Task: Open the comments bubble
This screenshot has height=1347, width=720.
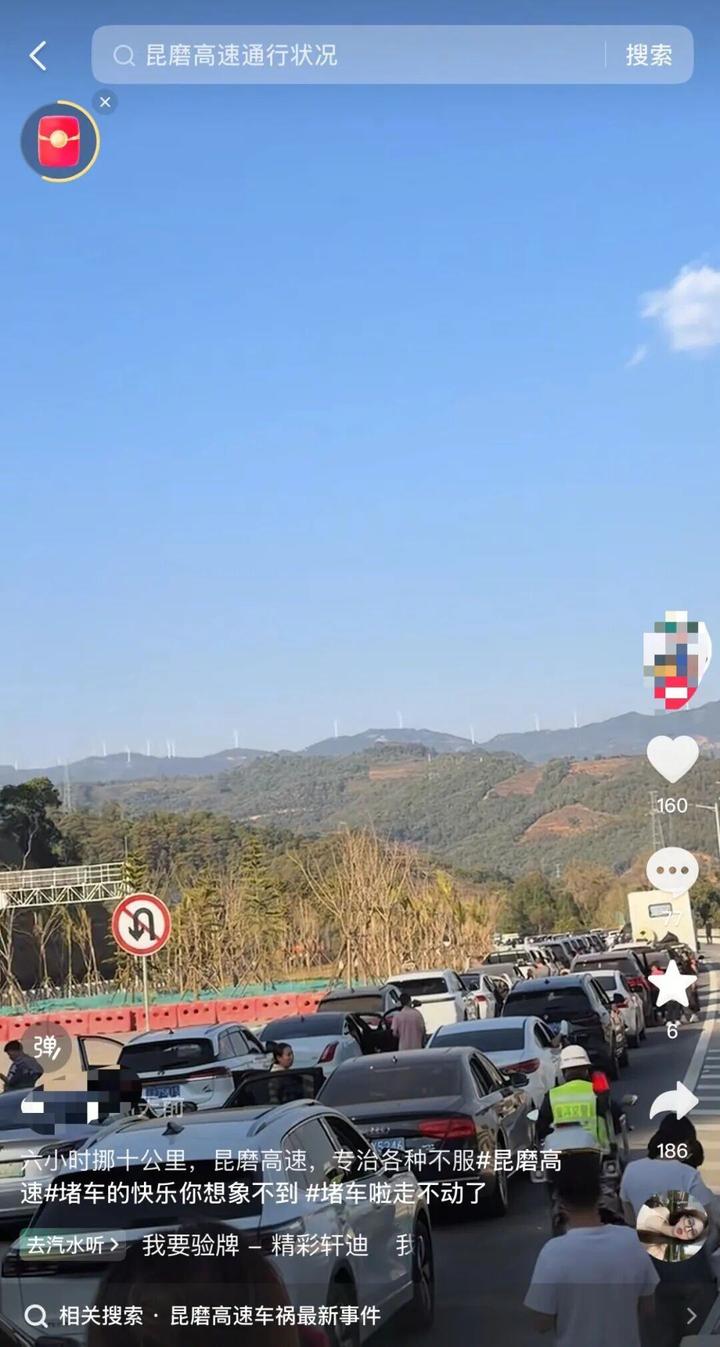Action: (x=672, y=871)
